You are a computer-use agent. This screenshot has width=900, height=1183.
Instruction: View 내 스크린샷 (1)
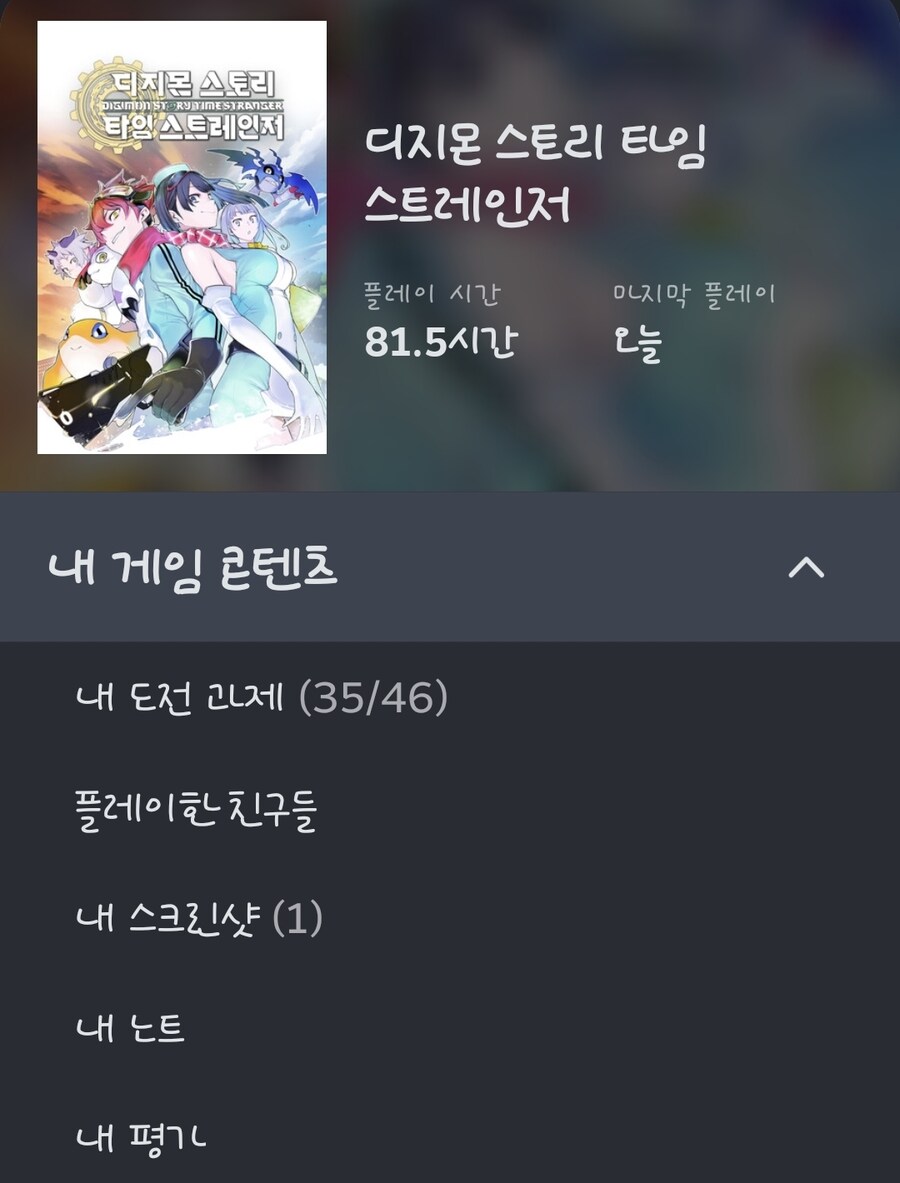(199, 919)
